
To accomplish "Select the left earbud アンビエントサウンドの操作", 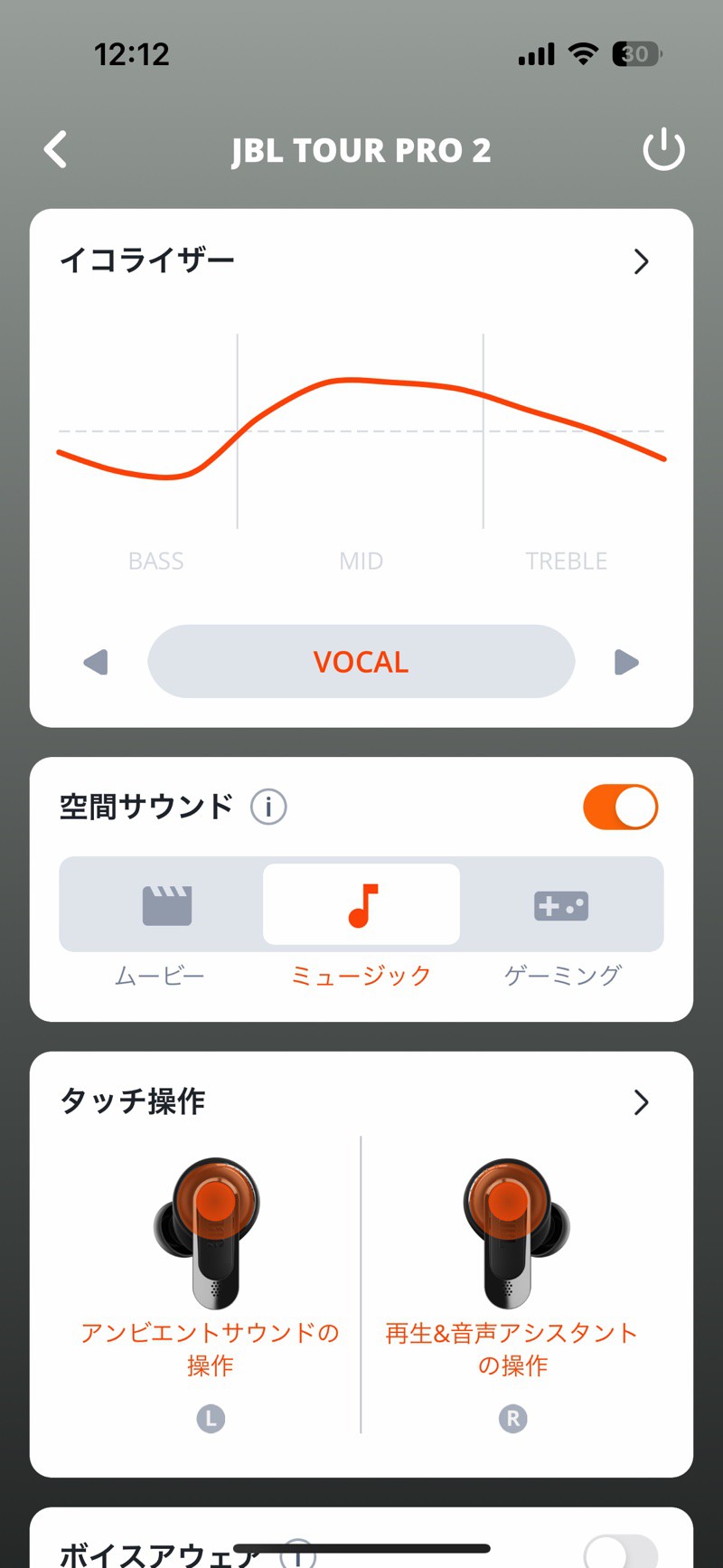I will [x=210, y=1266].
